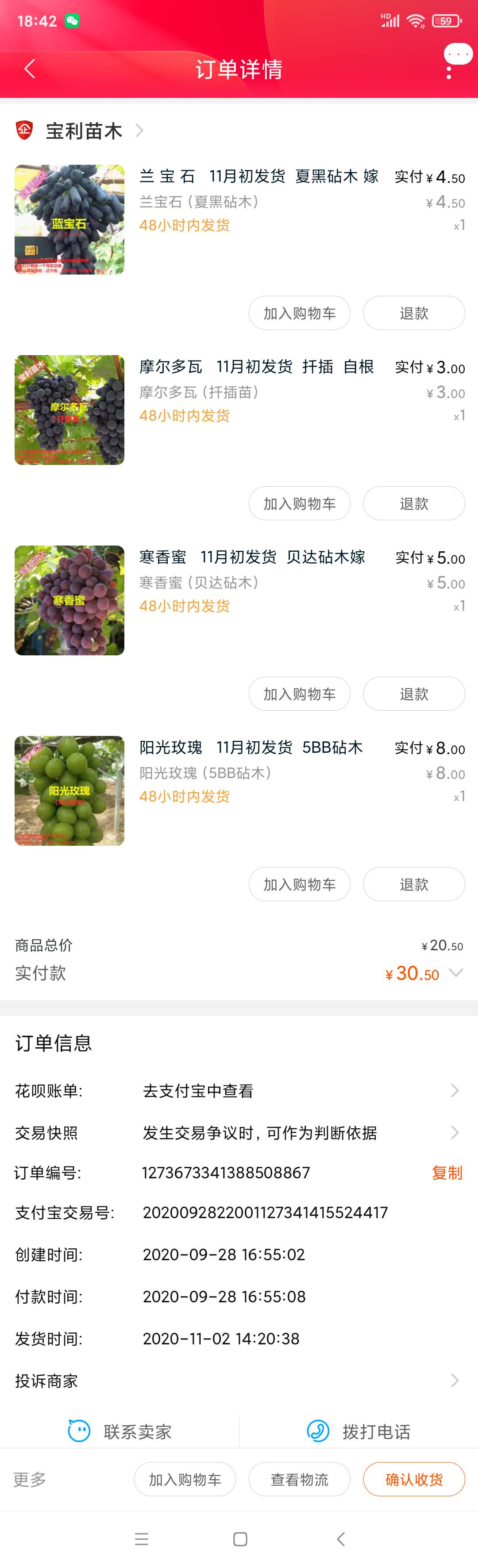Screen dimensions: 478x1568
Task: Expand the 实付款 payment breakdown
Action: [x=455, y=973]
